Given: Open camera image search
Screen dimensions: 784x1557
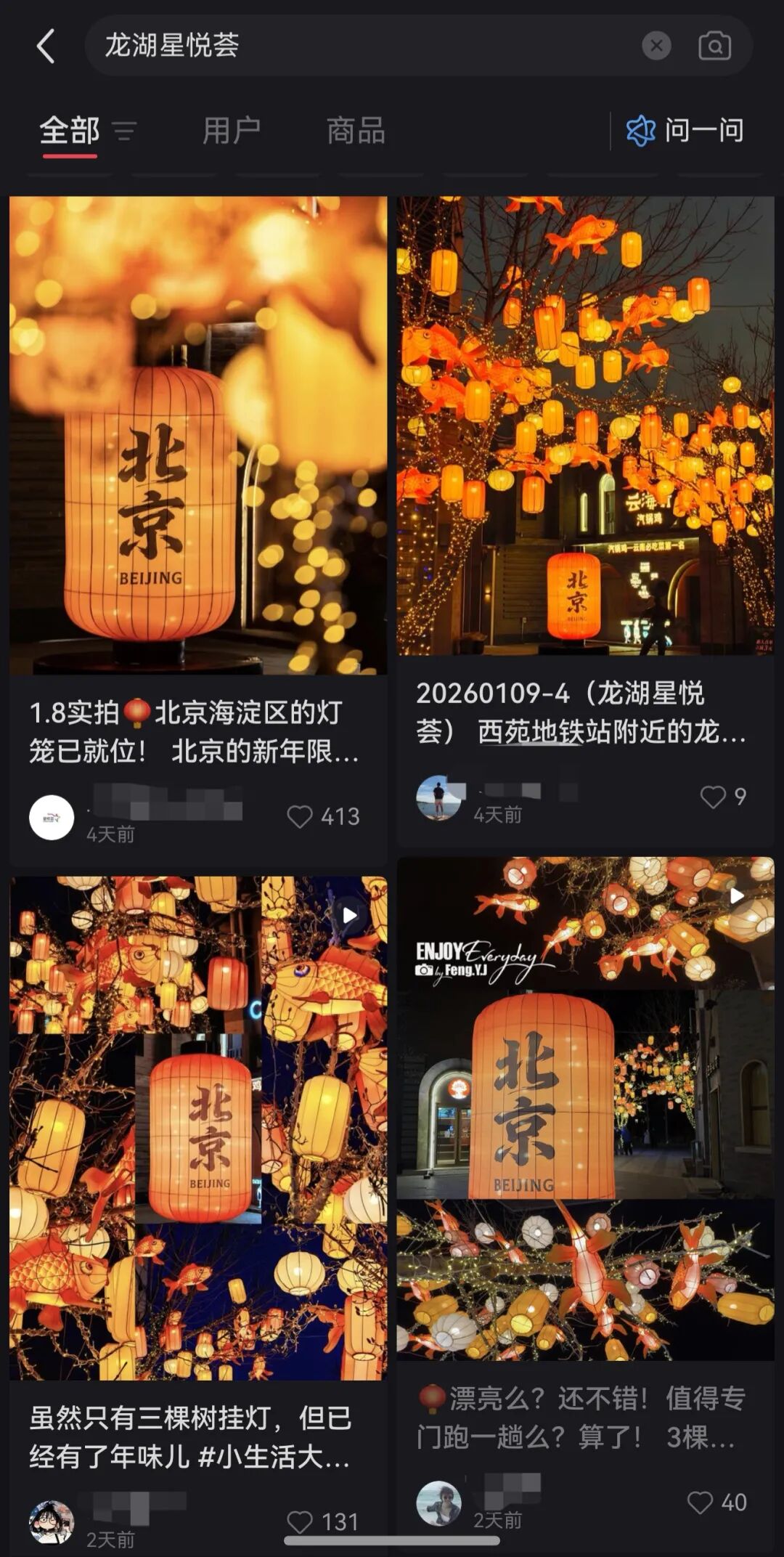Looking at the screenshot, I should [714, 46].
